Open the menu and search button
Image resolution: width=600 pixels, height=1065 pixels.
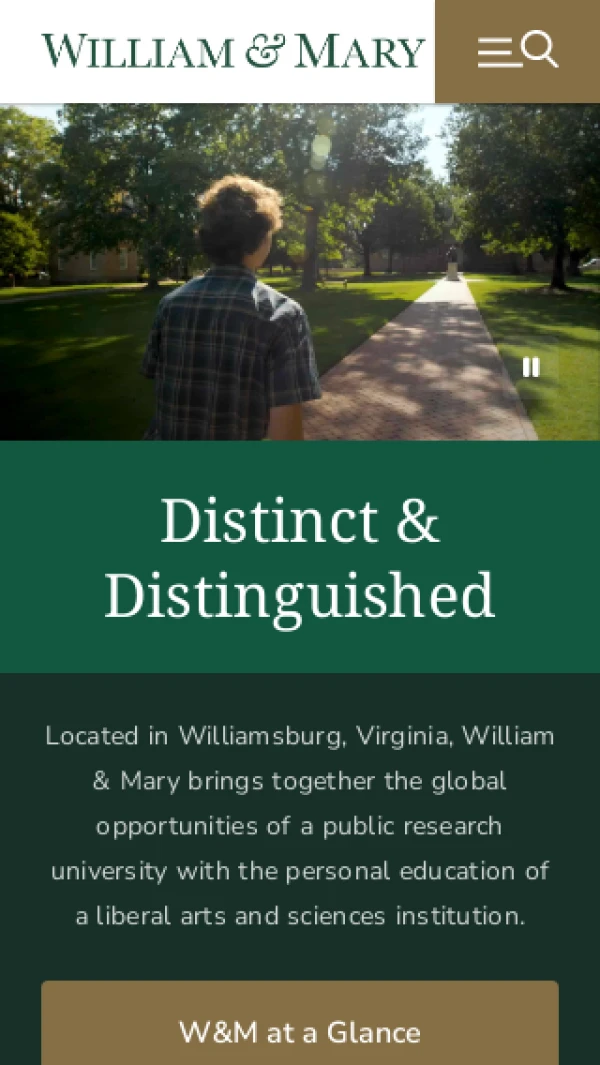[x=517, y=50]
